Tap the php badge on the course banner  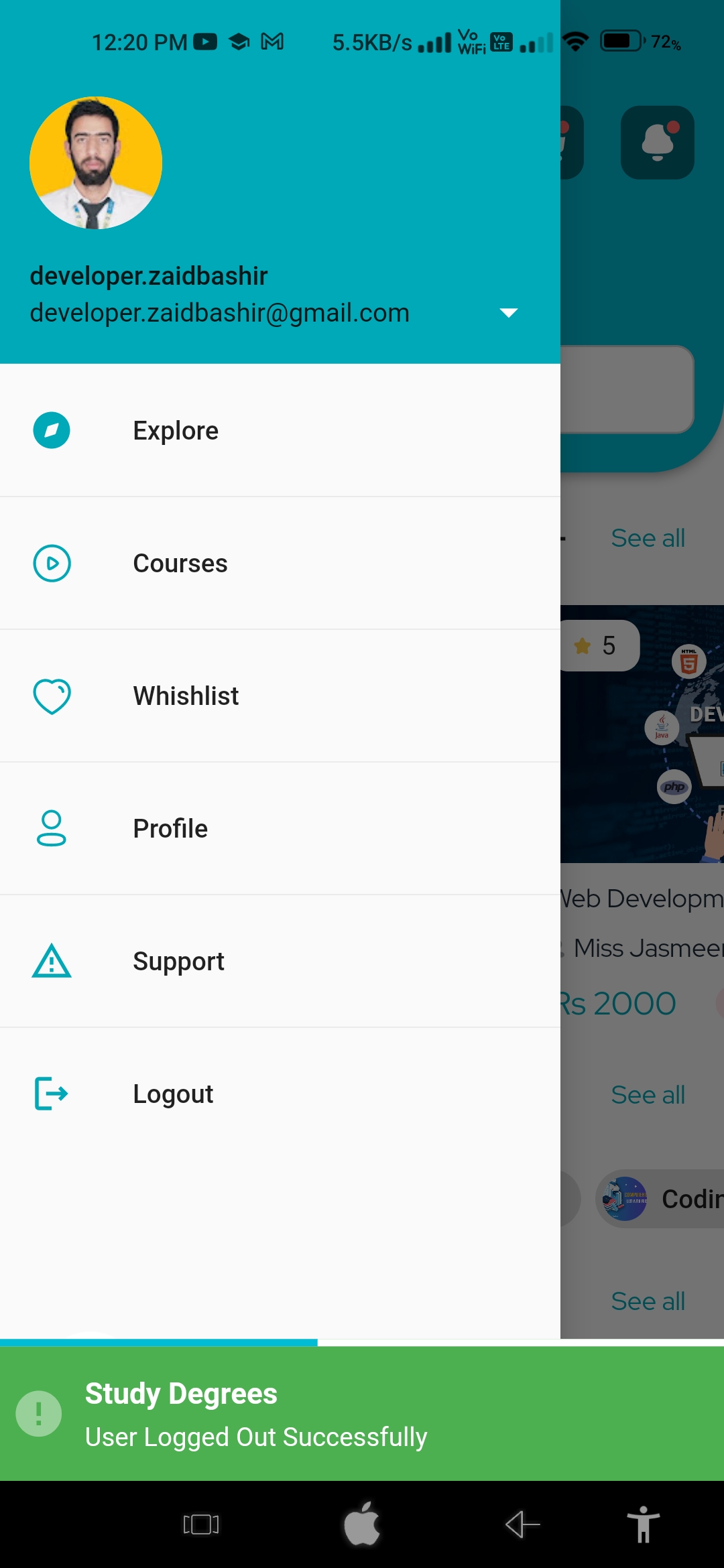coord(672,786)
